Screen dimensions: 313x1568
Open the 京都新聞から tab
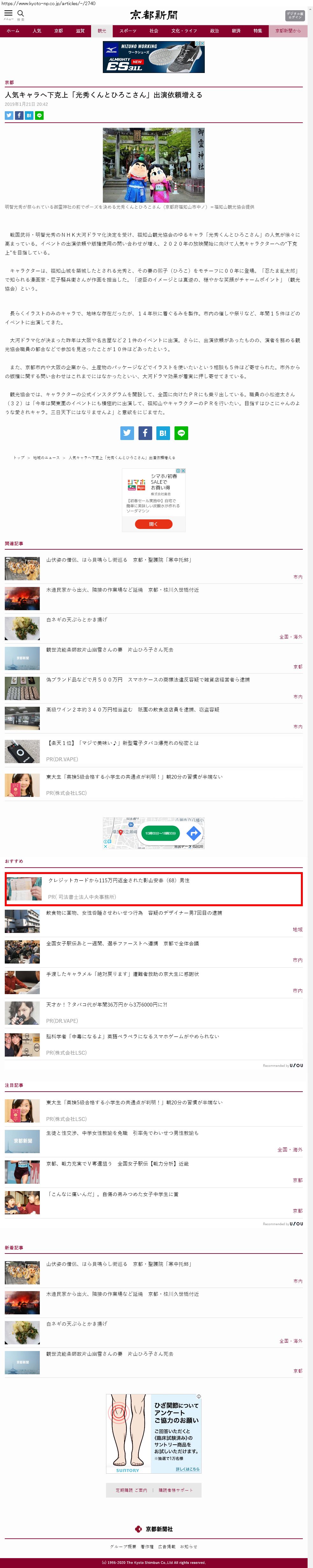(x=288, y=31)
